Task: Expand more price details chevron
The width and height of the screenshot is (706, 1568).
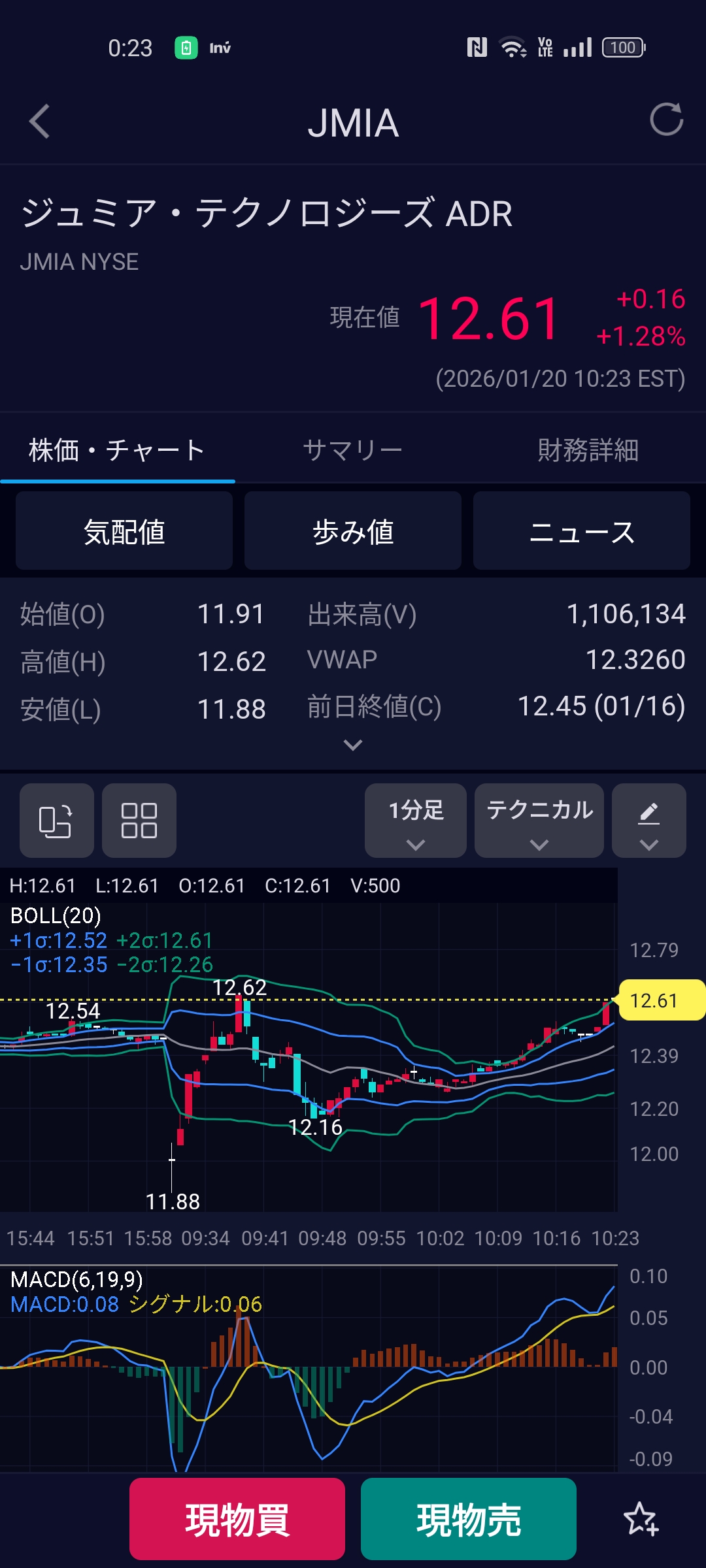Action: coord(353,745)
